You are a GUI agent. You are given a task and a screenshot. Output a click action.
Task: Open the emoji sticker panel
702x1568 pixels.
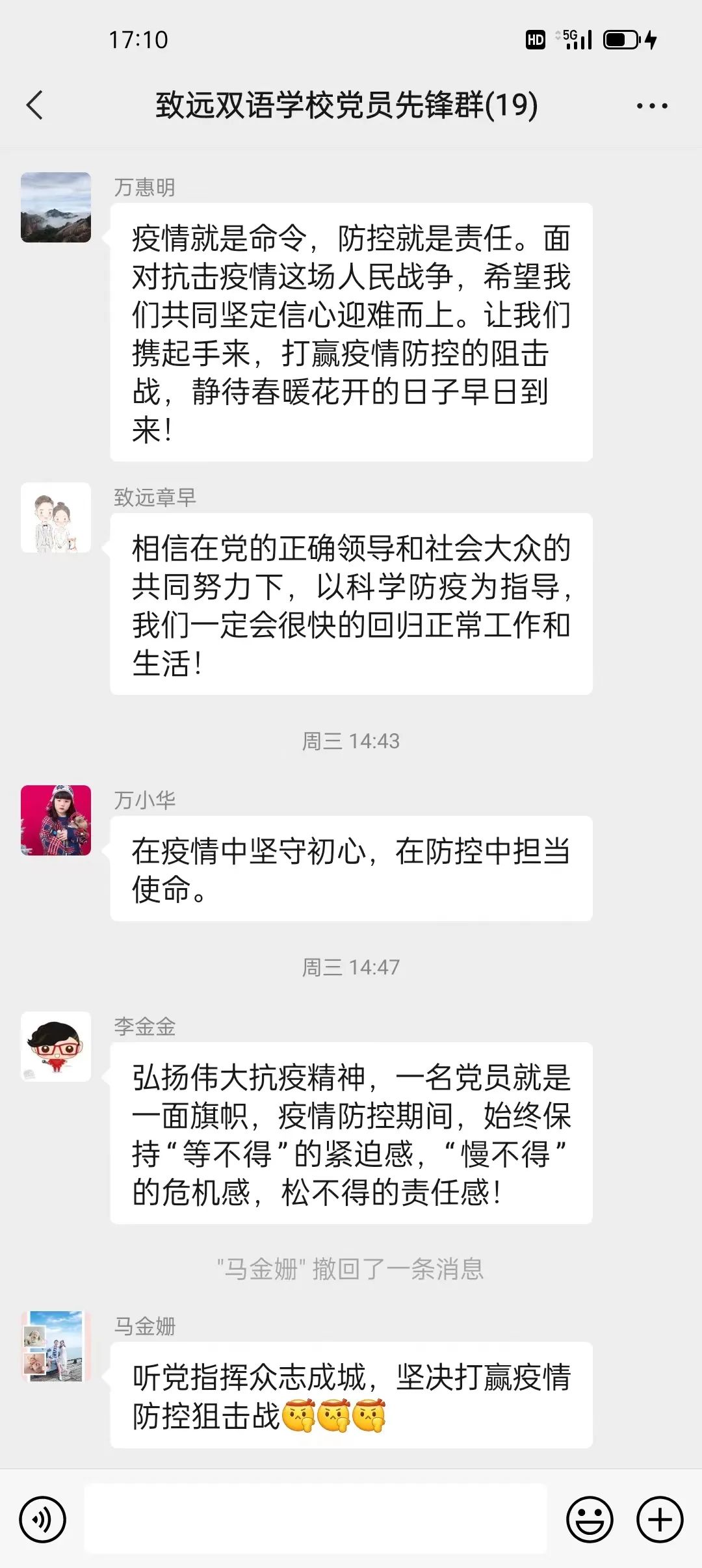590,1520
